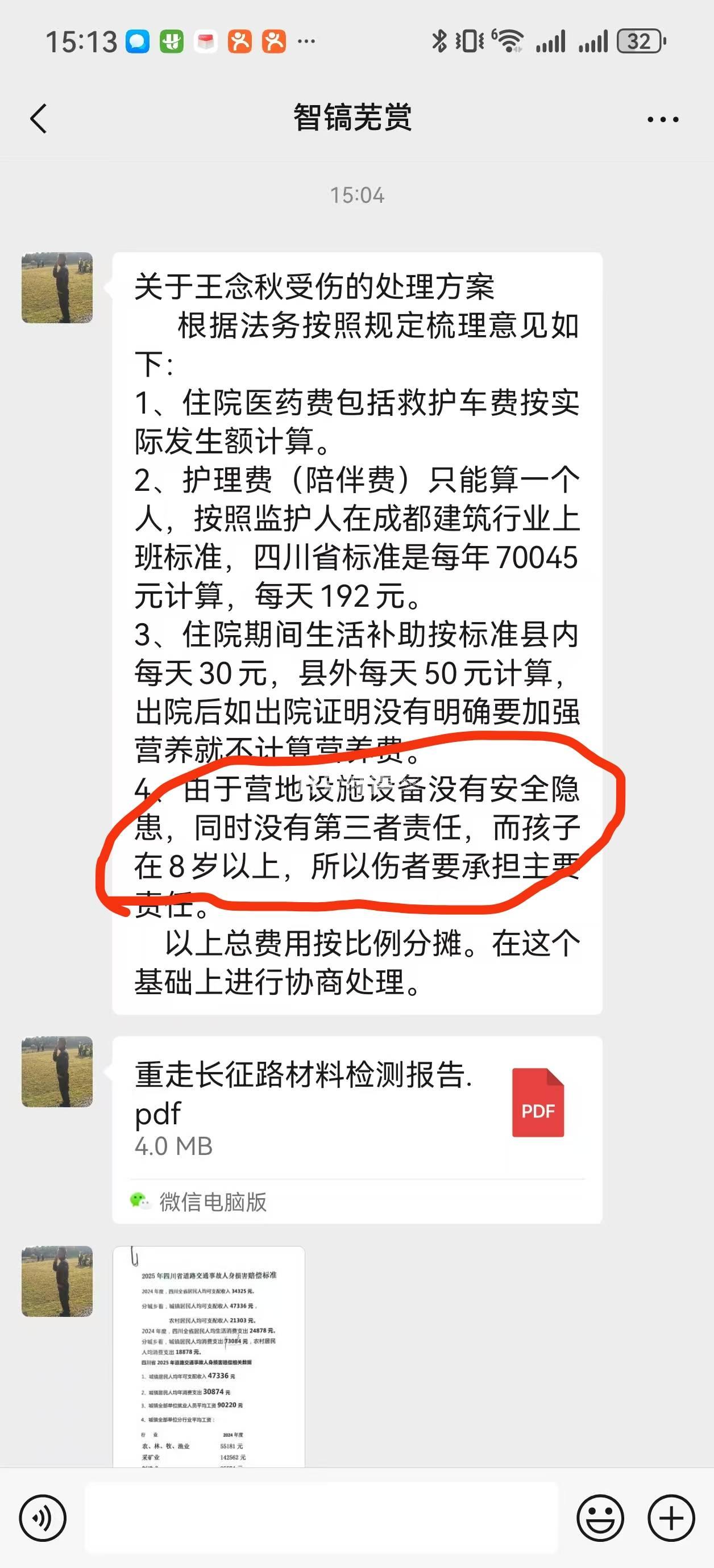Tap the message input field
The width and height of the screenshot is (714, 1568).
point(321,1518)
